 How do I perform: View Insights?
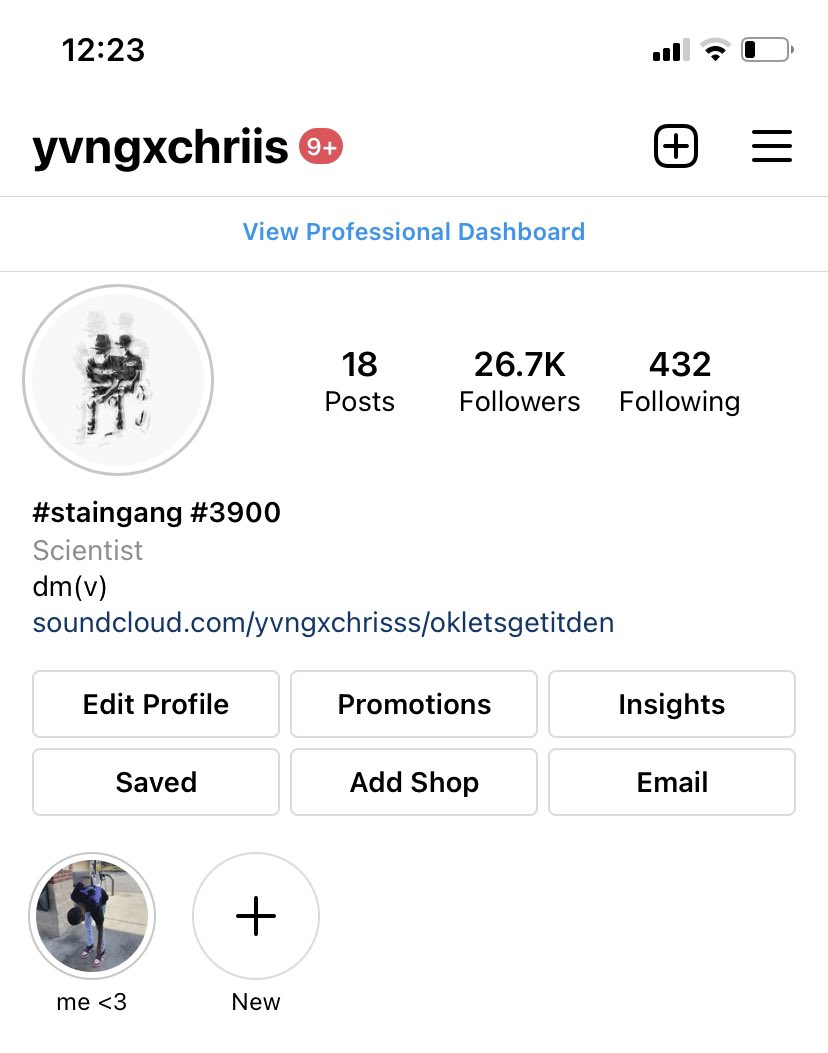[x=671, y=704]
